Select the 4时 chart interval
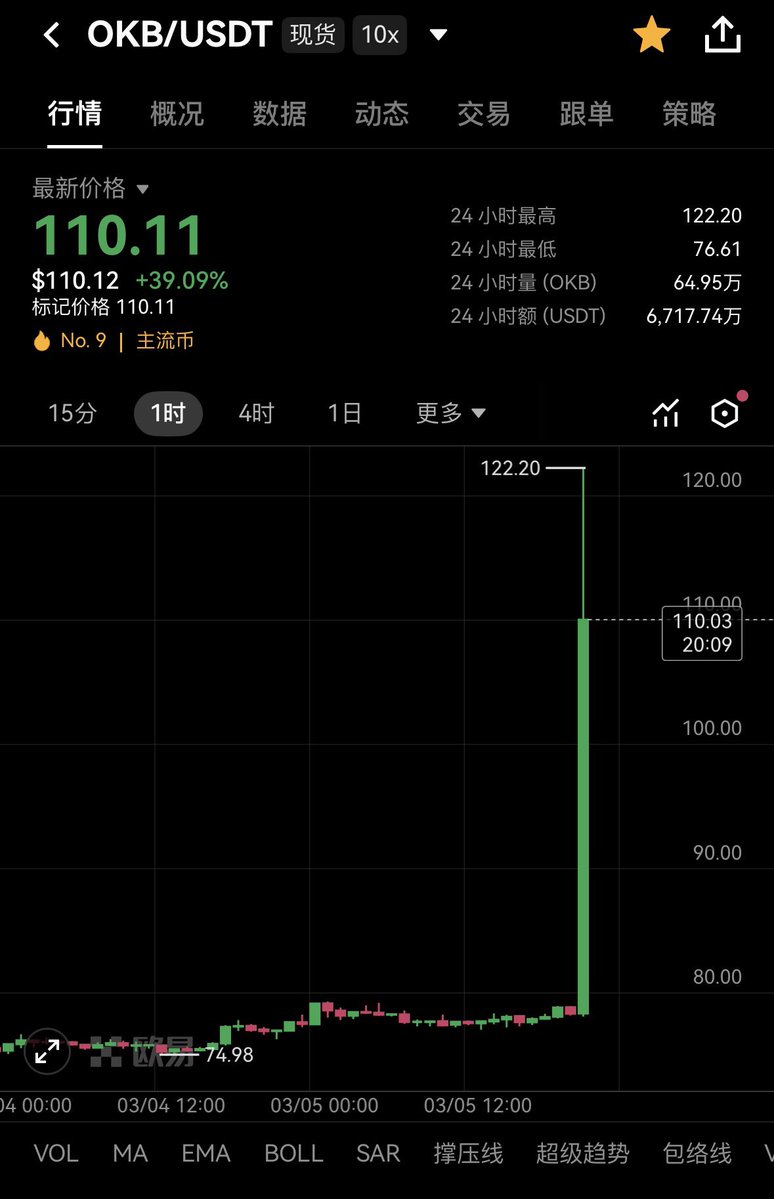This screenshot has width=774, height=1199. [256, 413]
